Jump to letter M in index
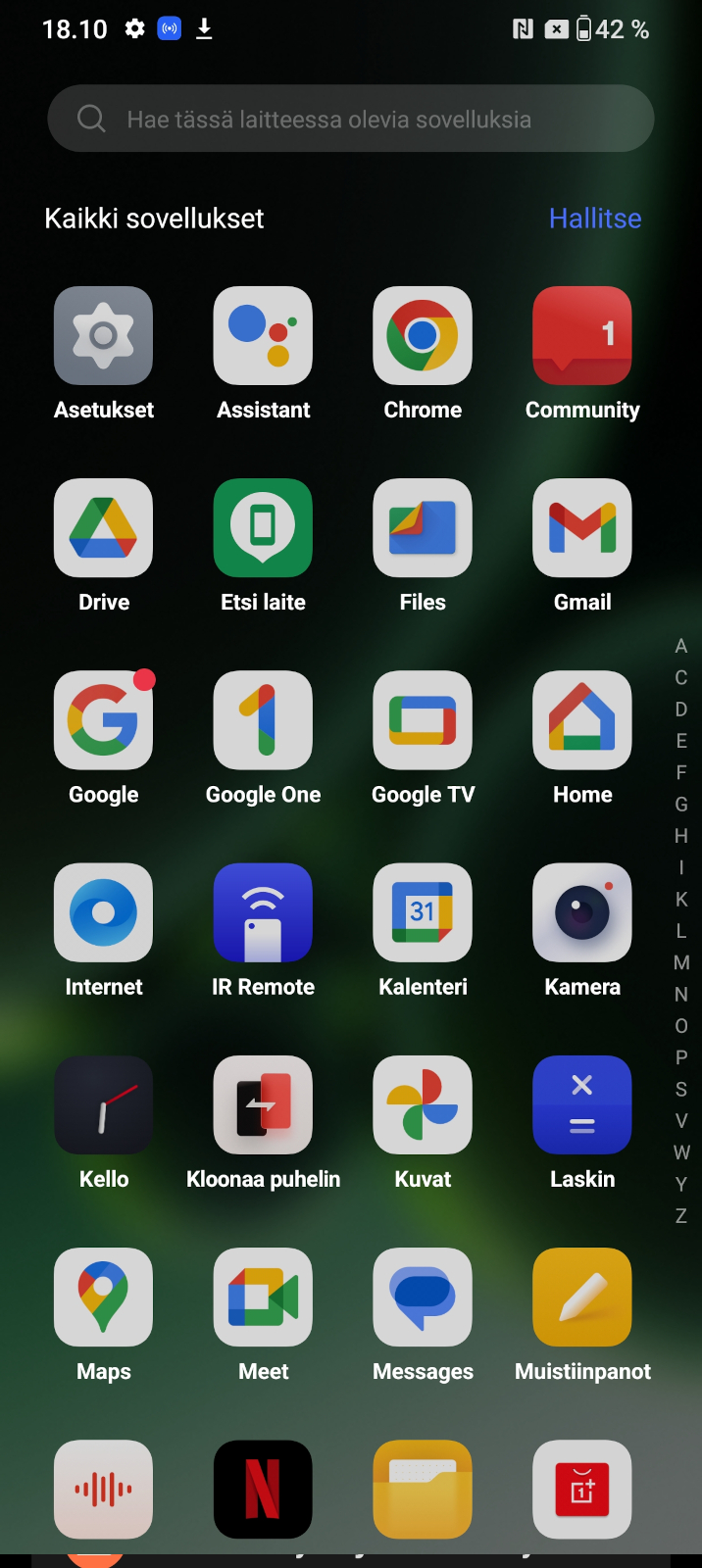Viewport: 702px width, 1568px height. pos(681,962)
